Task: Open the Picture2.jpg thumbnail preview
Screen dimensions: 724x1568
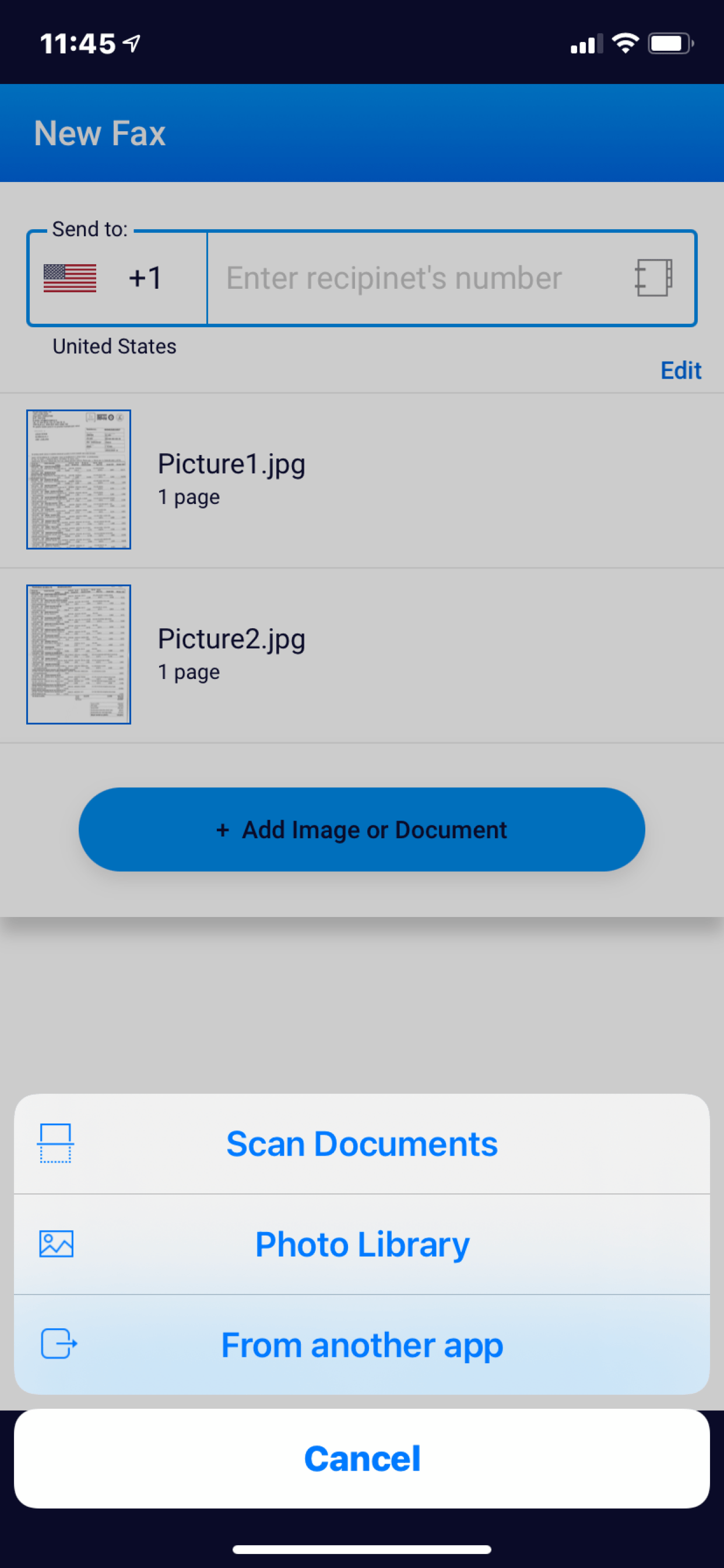Action: [x=78, y=653]
